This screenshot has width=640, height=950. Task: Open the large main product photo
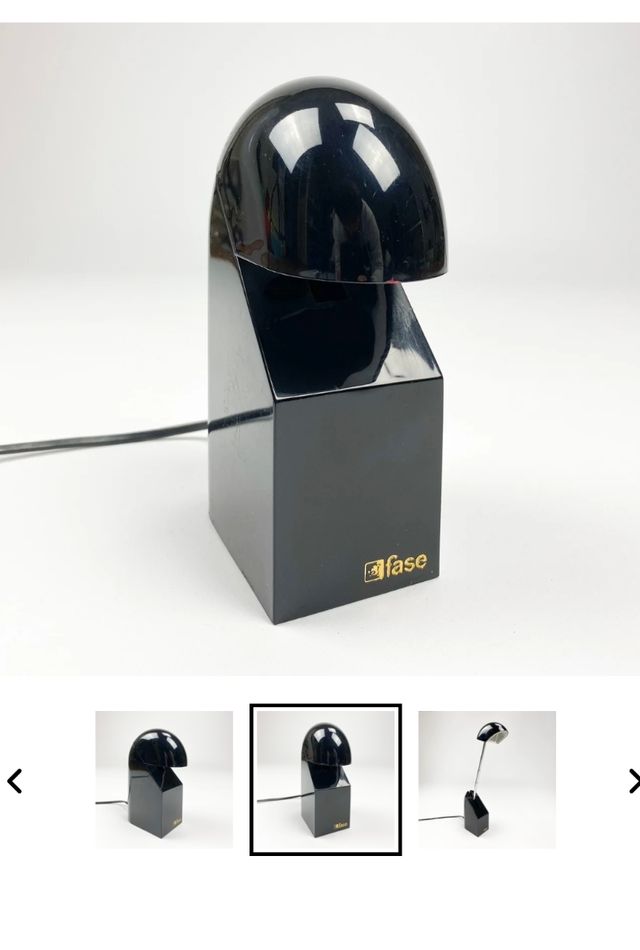tap(320, 350)
